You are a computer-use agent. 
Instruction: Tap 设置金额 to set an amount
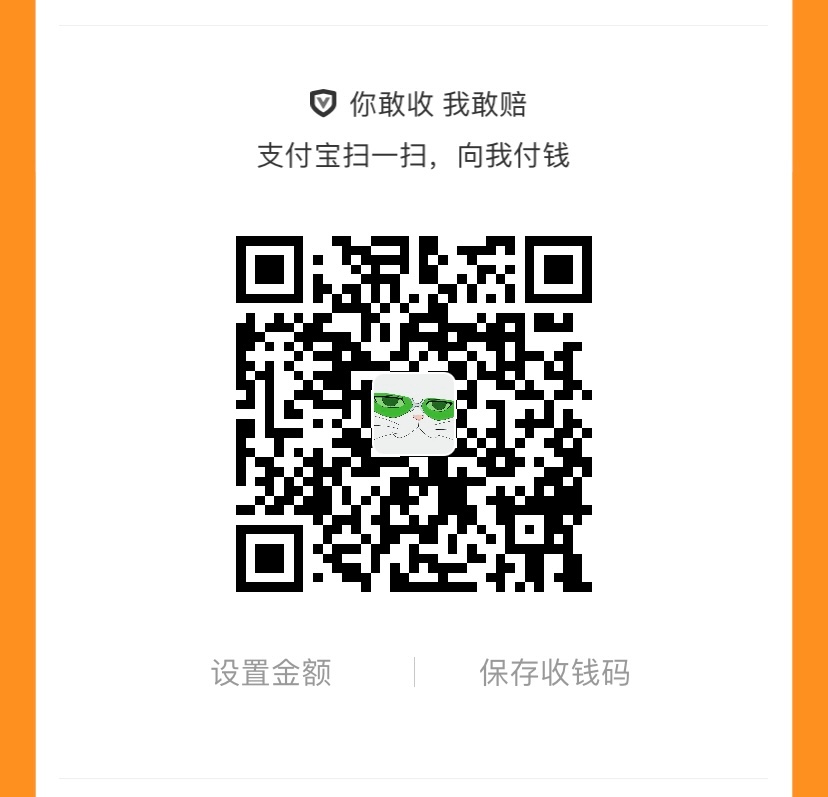pos(270,672)
